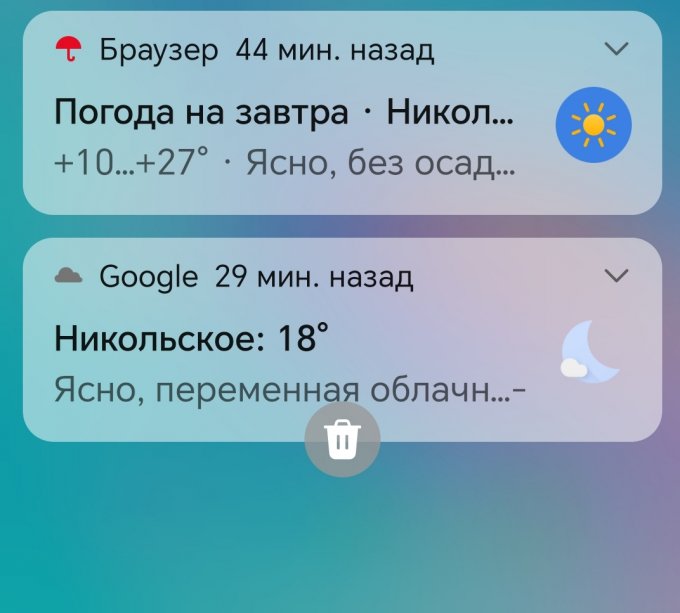Open the Браузер weather notification for tomorrow
Image resolution: width=680 pixels, height=613 pixels.
(x=290, y=133)
